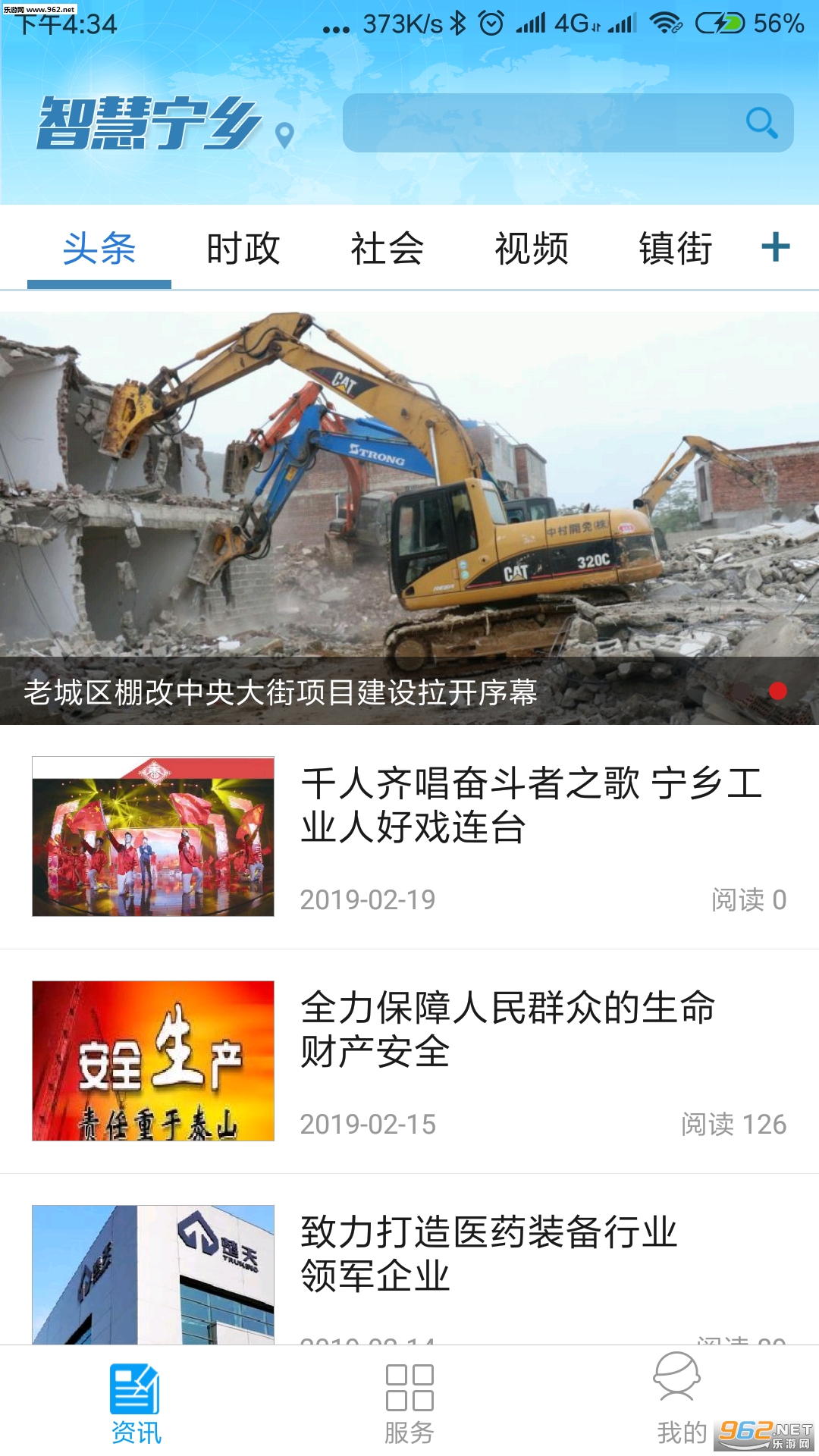This screenshot has width=819, height=1456.
Task: Switch to the 社会 tab
Action: pos(388,249)
